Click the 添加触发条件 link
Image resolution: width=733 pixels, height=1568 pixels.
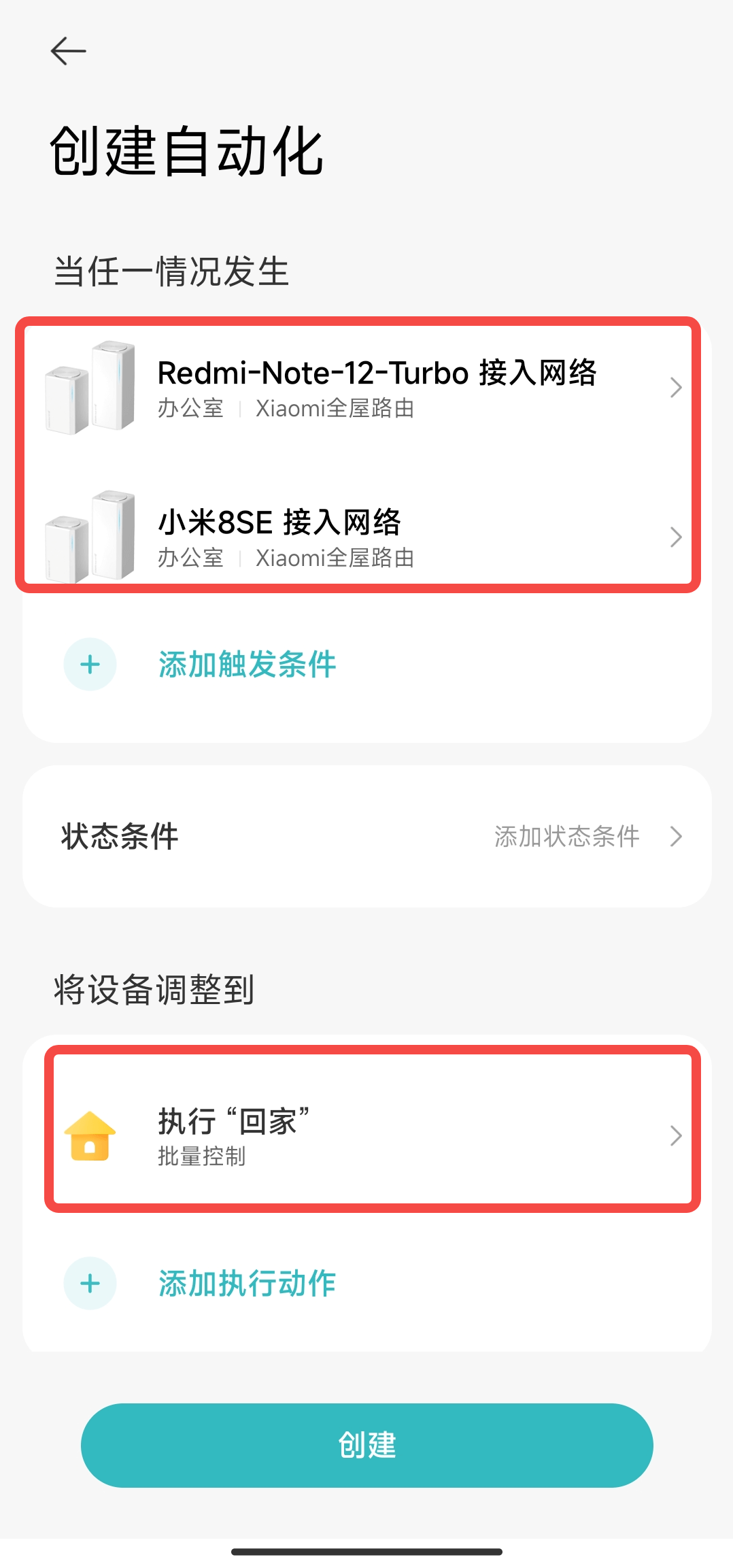pyautogui.click(x=246, y=665)
